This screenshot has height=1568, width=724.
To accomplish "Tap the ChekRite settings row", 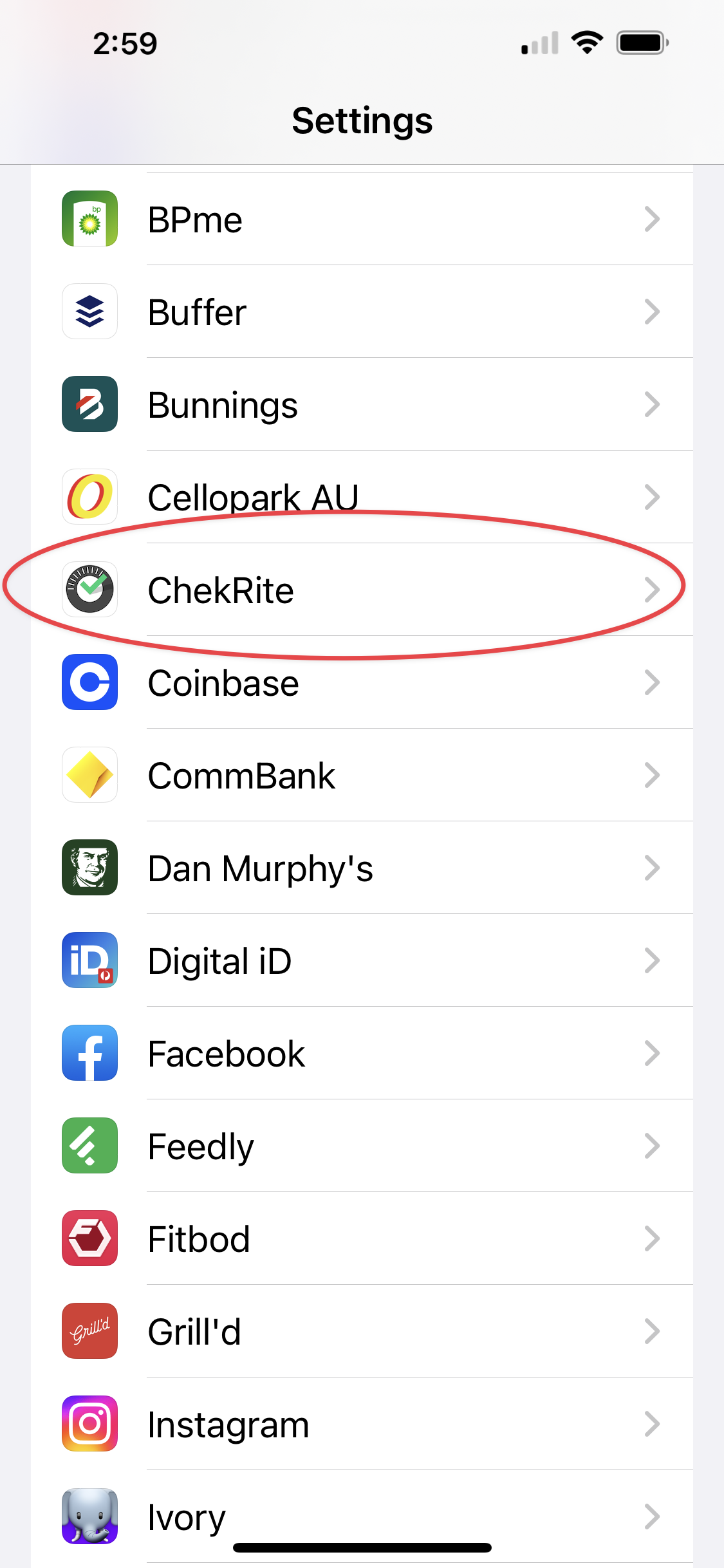I will [x=362, y=590].
